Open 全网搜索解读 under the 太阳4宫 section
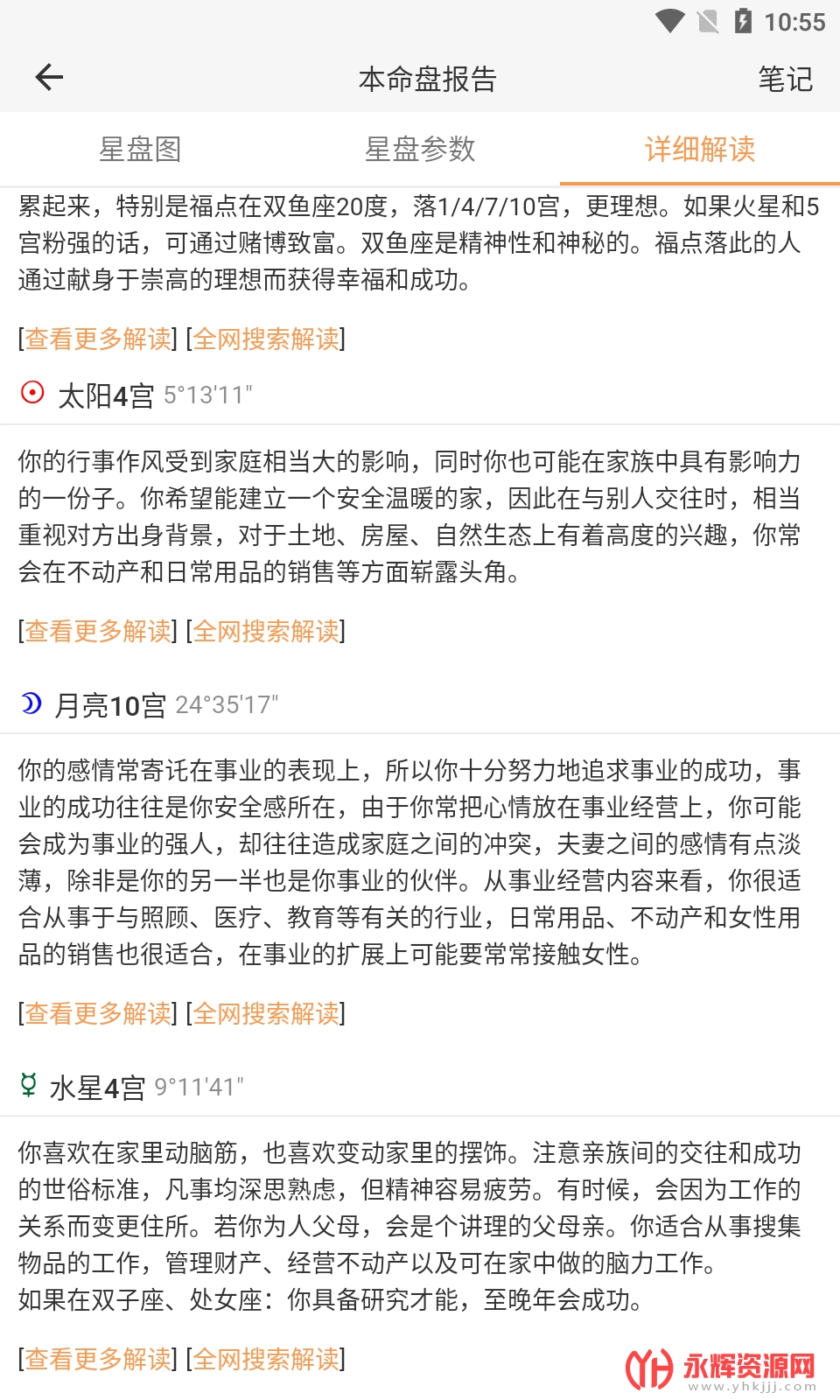Screen dimensions: 840x1400 [x=266, y=631]
